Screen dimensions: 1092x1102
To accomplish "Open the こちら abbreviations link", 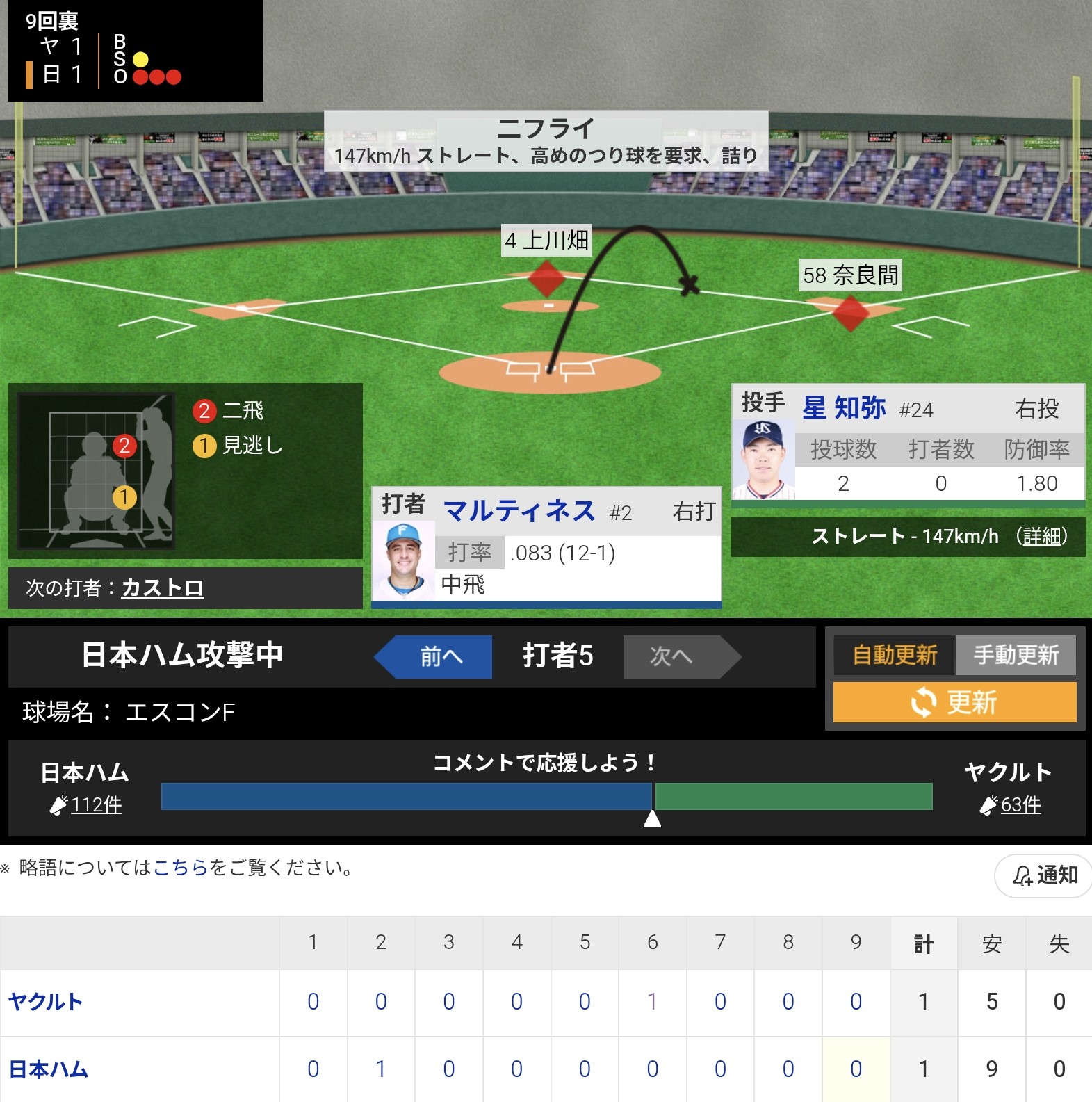I will click(x=180, y=868).
